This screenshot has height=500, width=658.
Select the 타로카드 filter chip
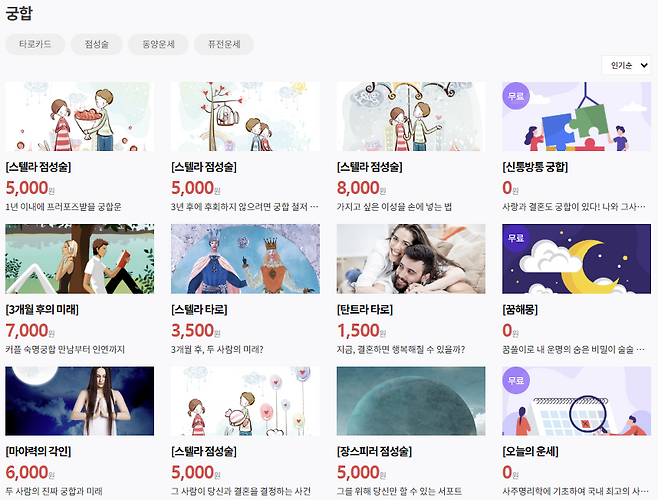pyautogui.click(x=35, y=44)
